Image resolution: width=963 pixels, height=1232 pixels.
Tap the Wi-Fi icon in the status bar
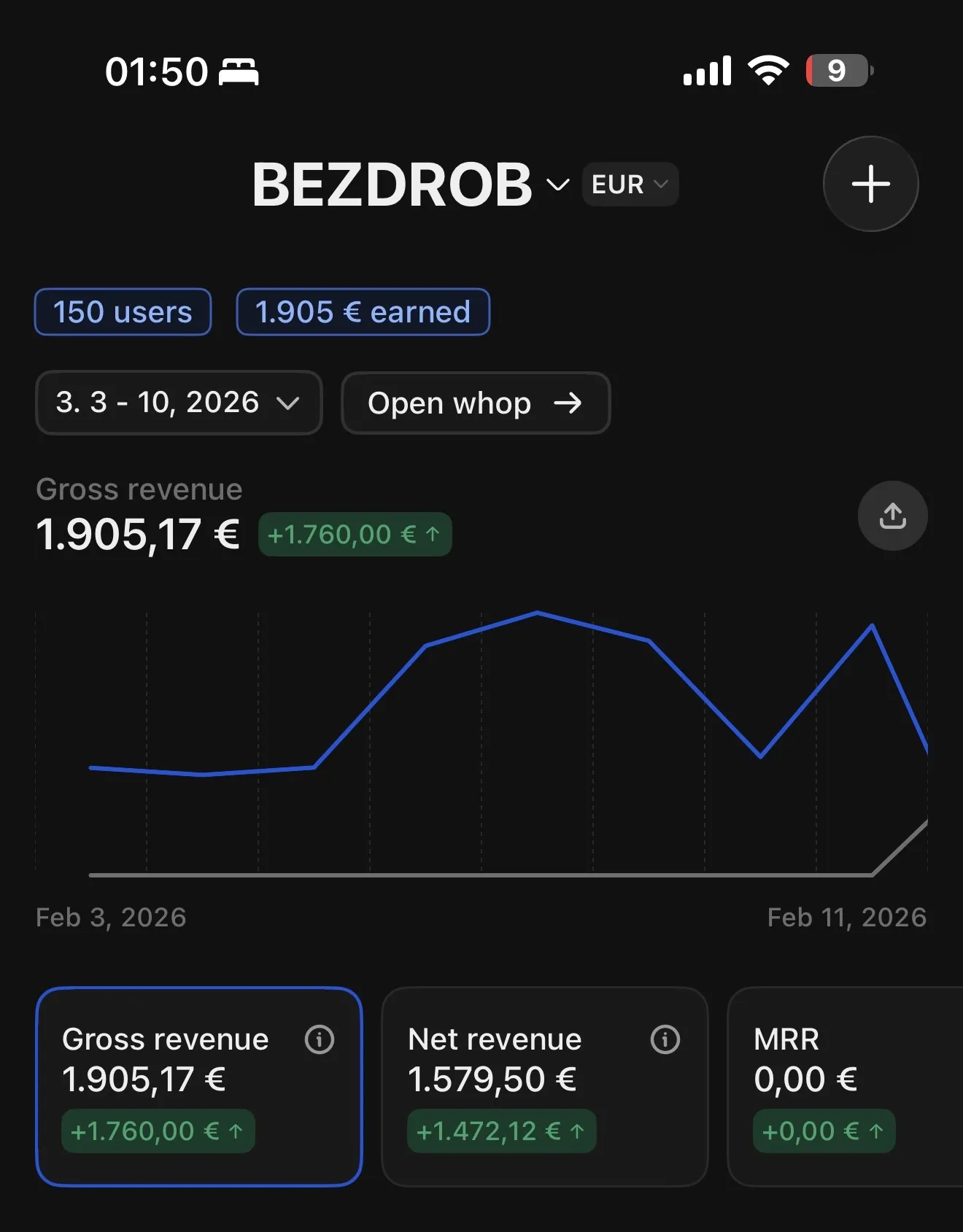point(765,69)
